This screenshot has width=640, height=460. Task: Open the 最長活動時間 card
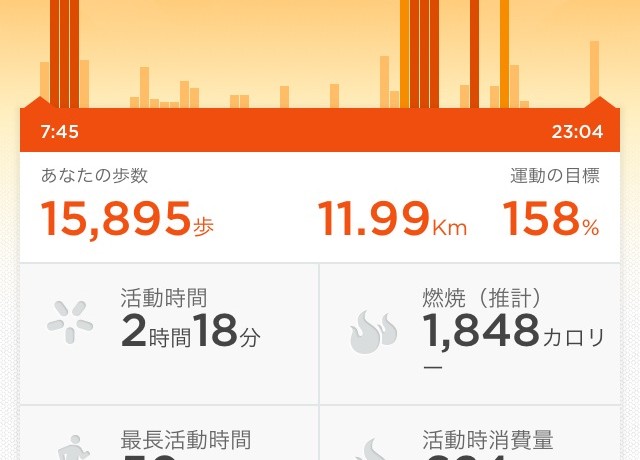coord(168,437)
